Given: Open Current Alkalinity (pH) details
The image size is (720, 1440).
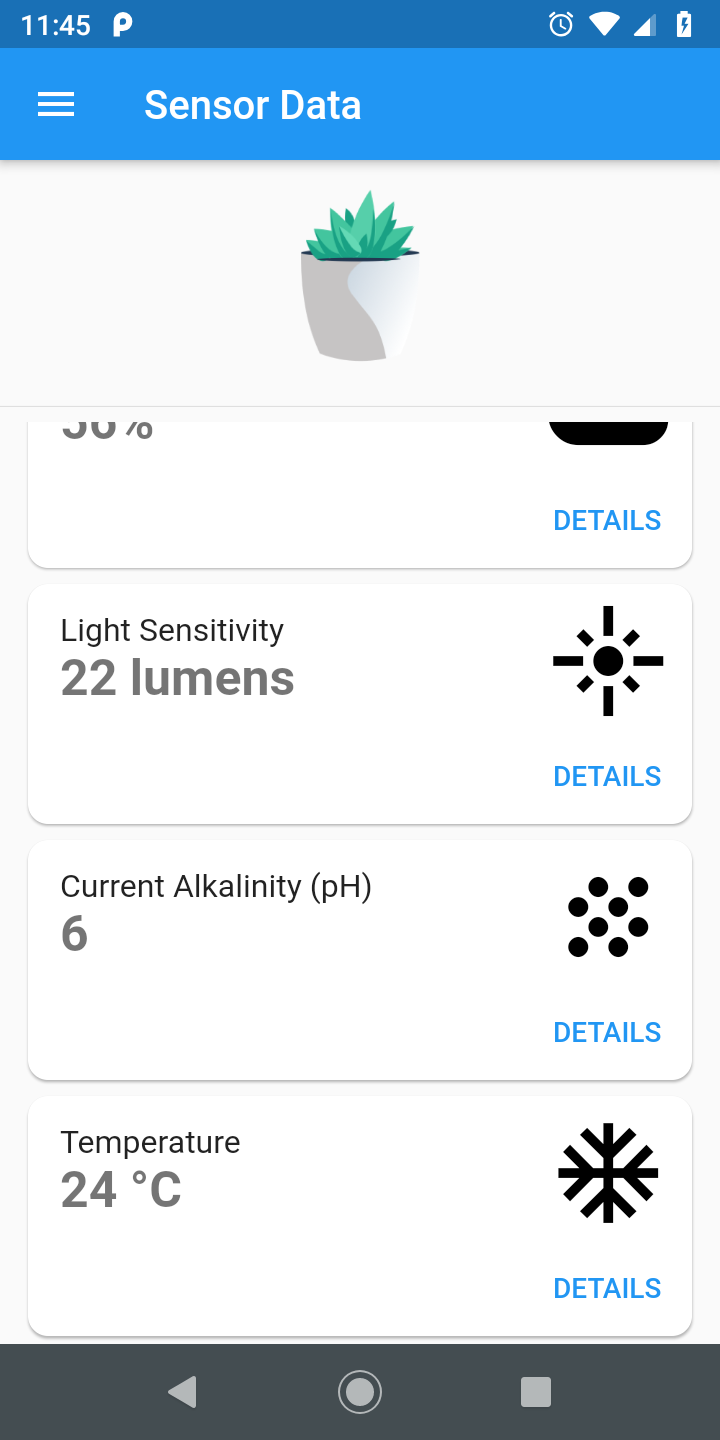Looking at the screenshot, I should tap(607, 1032).
